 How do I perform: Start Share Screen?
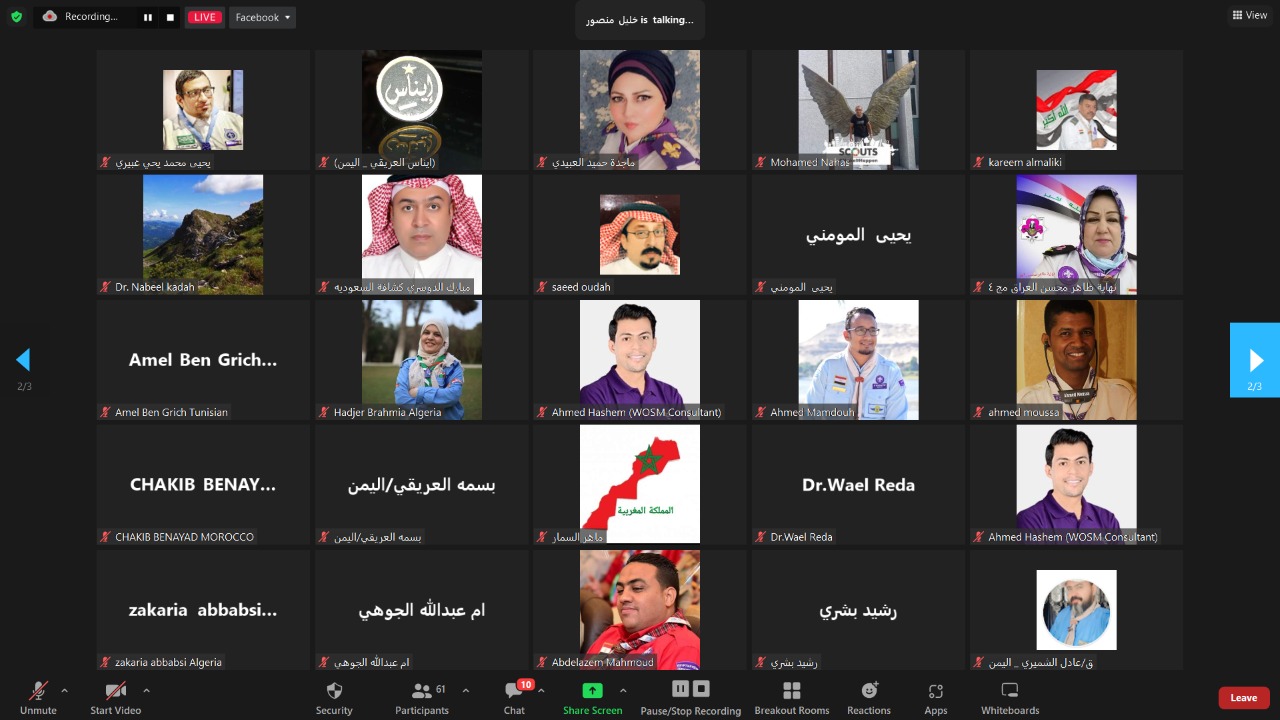pos(592,697)
